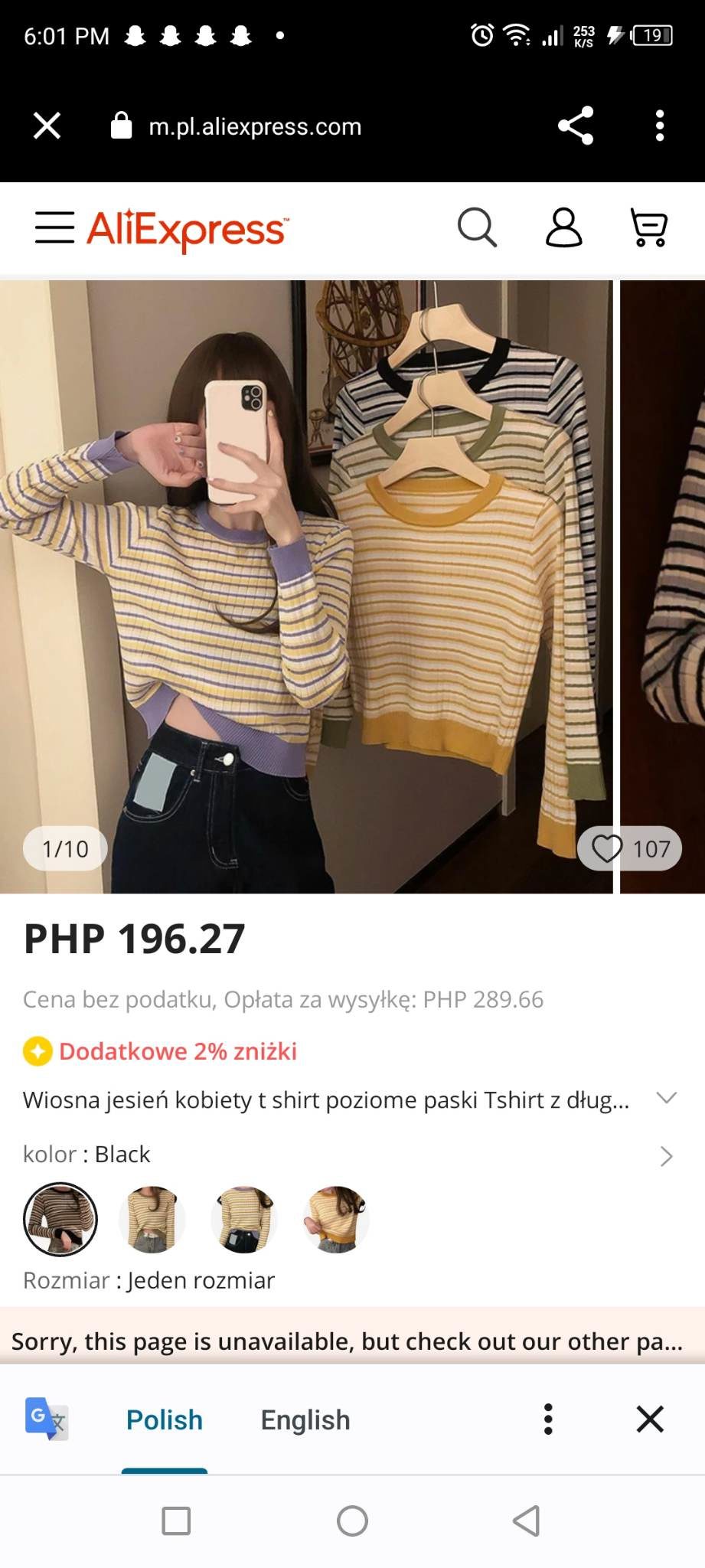
Task: Share this AliExpress page
Action: point(576,126)
